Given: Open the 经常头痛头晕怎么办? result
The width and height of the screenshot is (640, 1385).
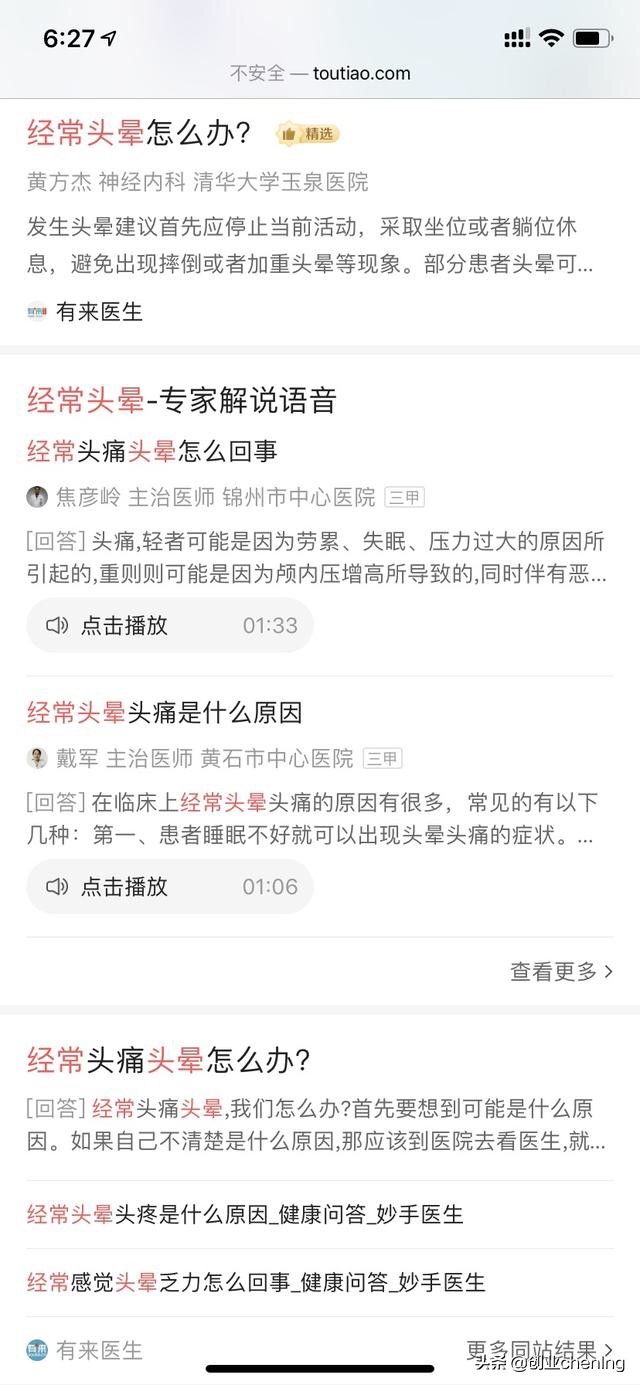Looking at the screenshot, I should click(168, 1060).
